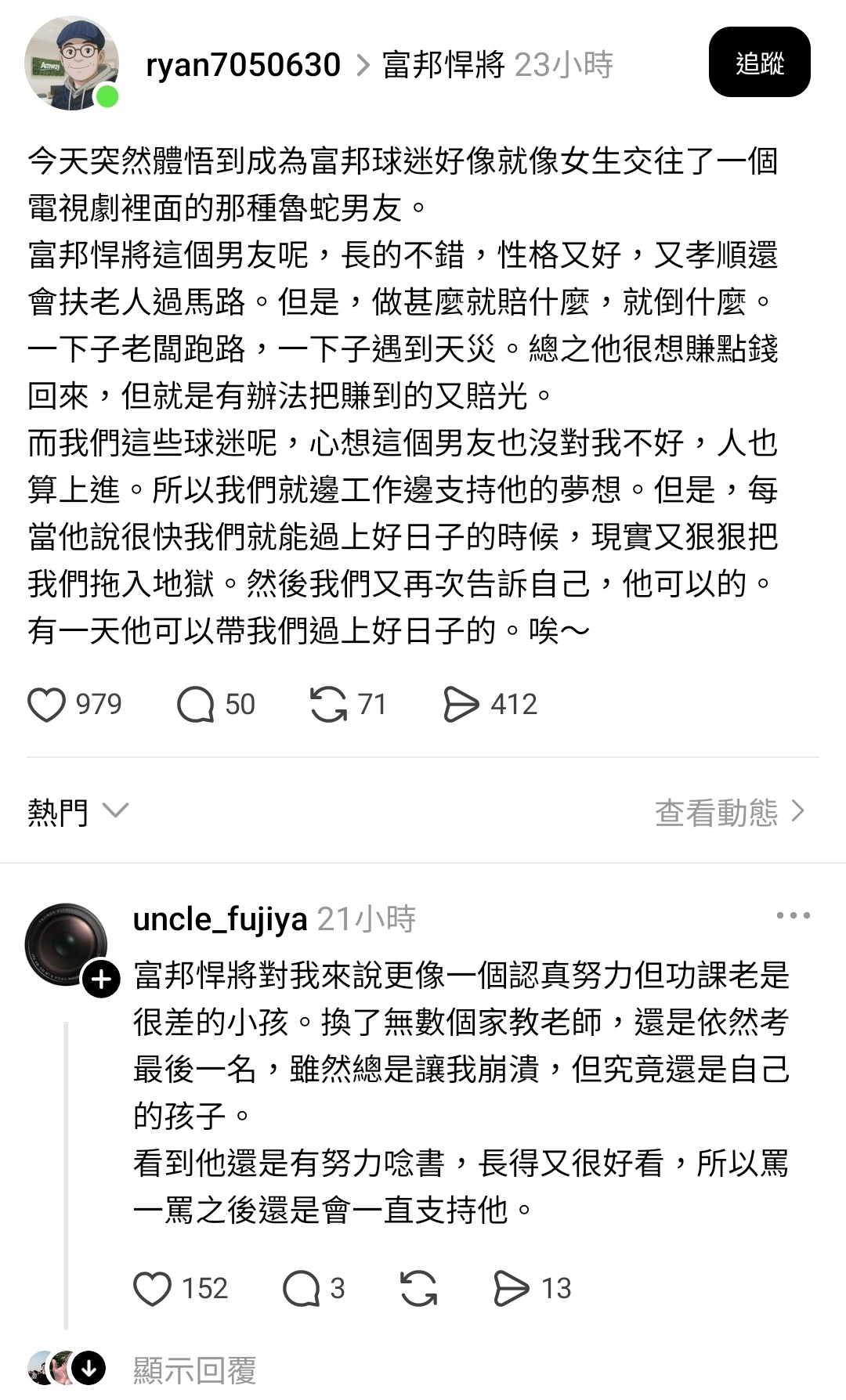Open uncle_fujiya's profile from username
Image resolution: width=846 pixels, height=1400 pixels.
[x=220, y=919]
